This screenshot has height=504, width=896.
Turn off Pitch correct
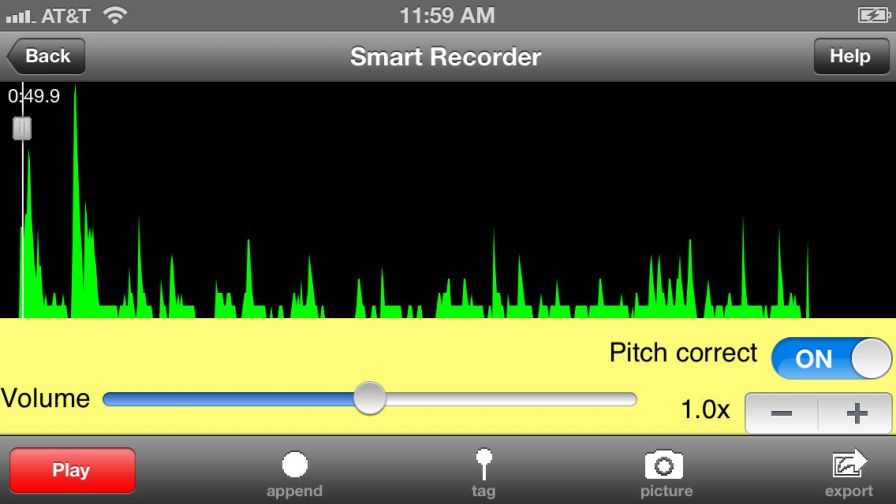[831, 358]
